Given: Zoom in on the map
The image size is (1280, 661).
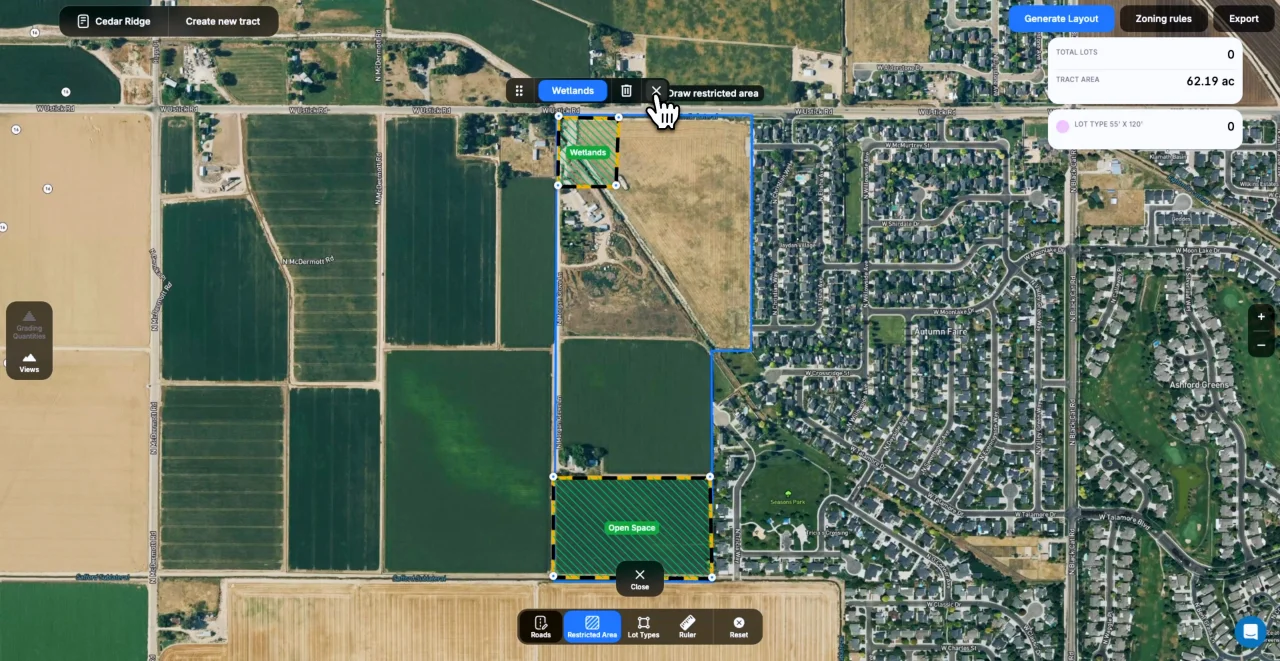Looking at the screenshot, I should (1260, 317).
